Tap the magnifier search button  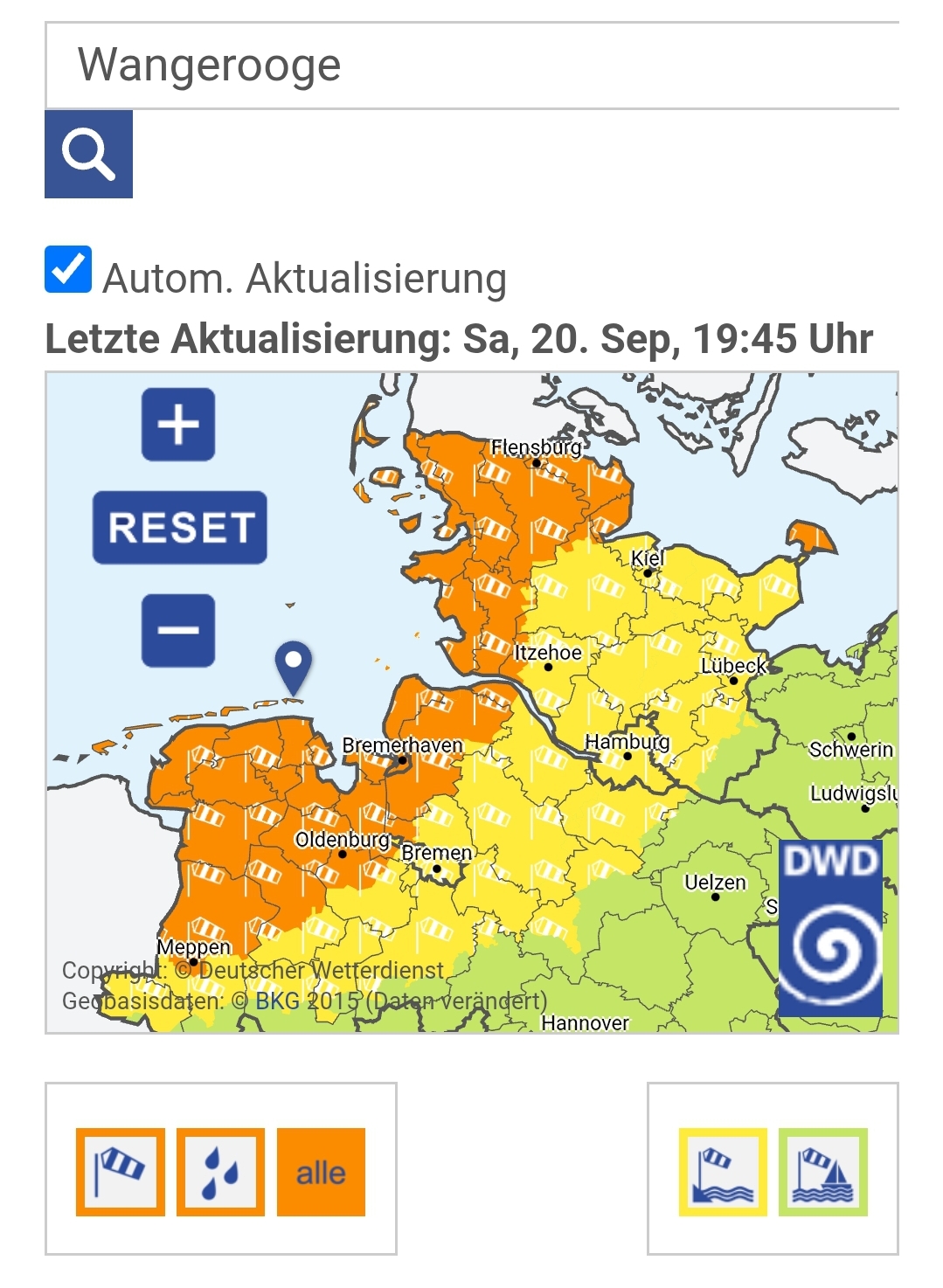click(x=88, y=154)
